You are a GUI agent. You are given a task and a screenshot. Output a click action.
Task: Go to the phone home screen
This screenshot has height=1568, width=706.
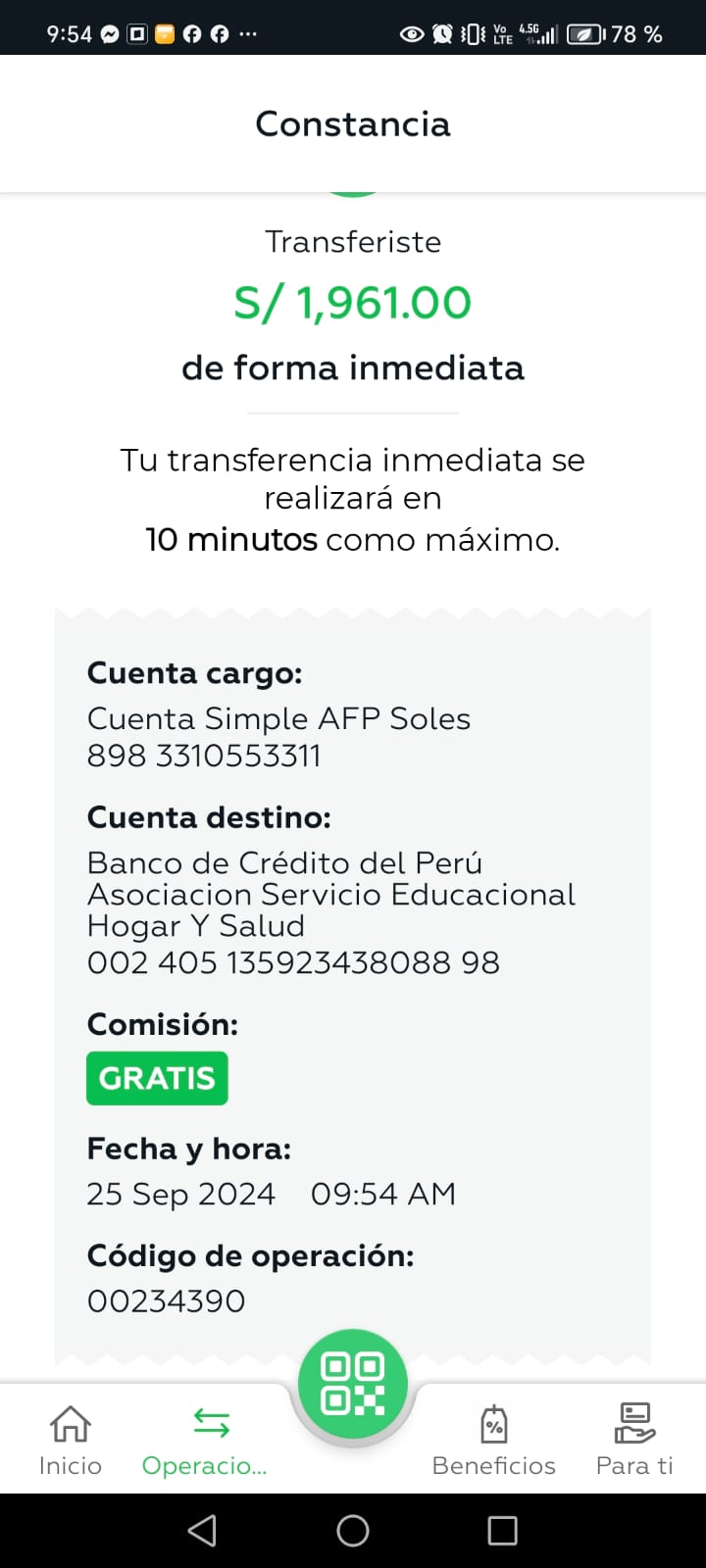353,1530
